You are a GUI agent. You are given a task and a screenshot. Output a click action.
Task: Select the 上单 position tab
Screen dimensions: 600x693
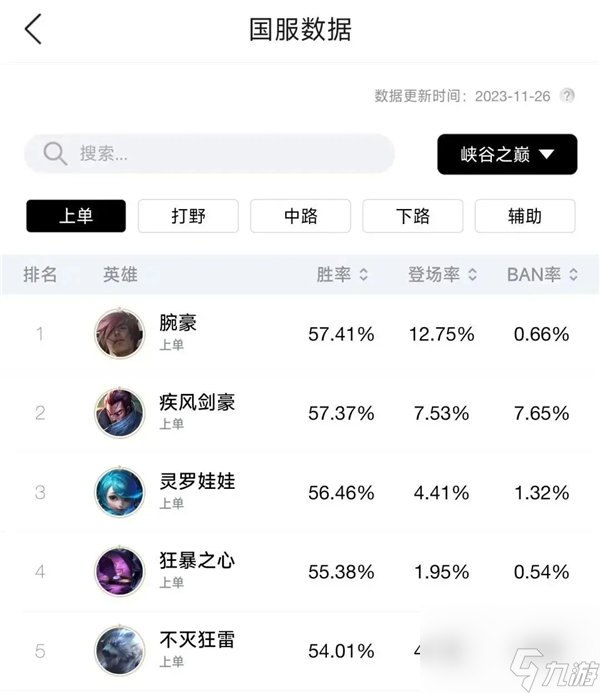click(76, 216)
